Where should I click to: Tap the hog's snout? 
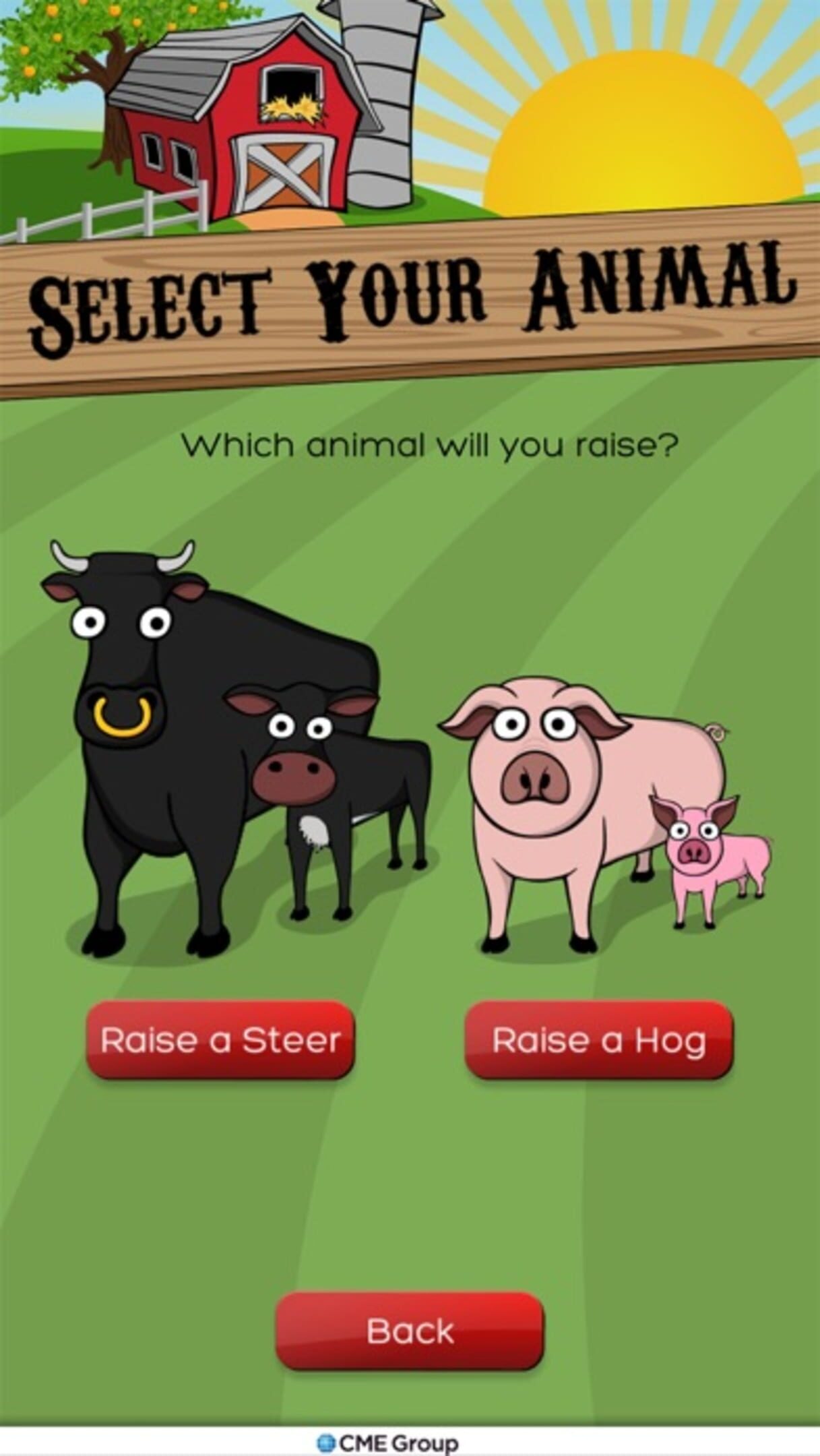[536, 775]
